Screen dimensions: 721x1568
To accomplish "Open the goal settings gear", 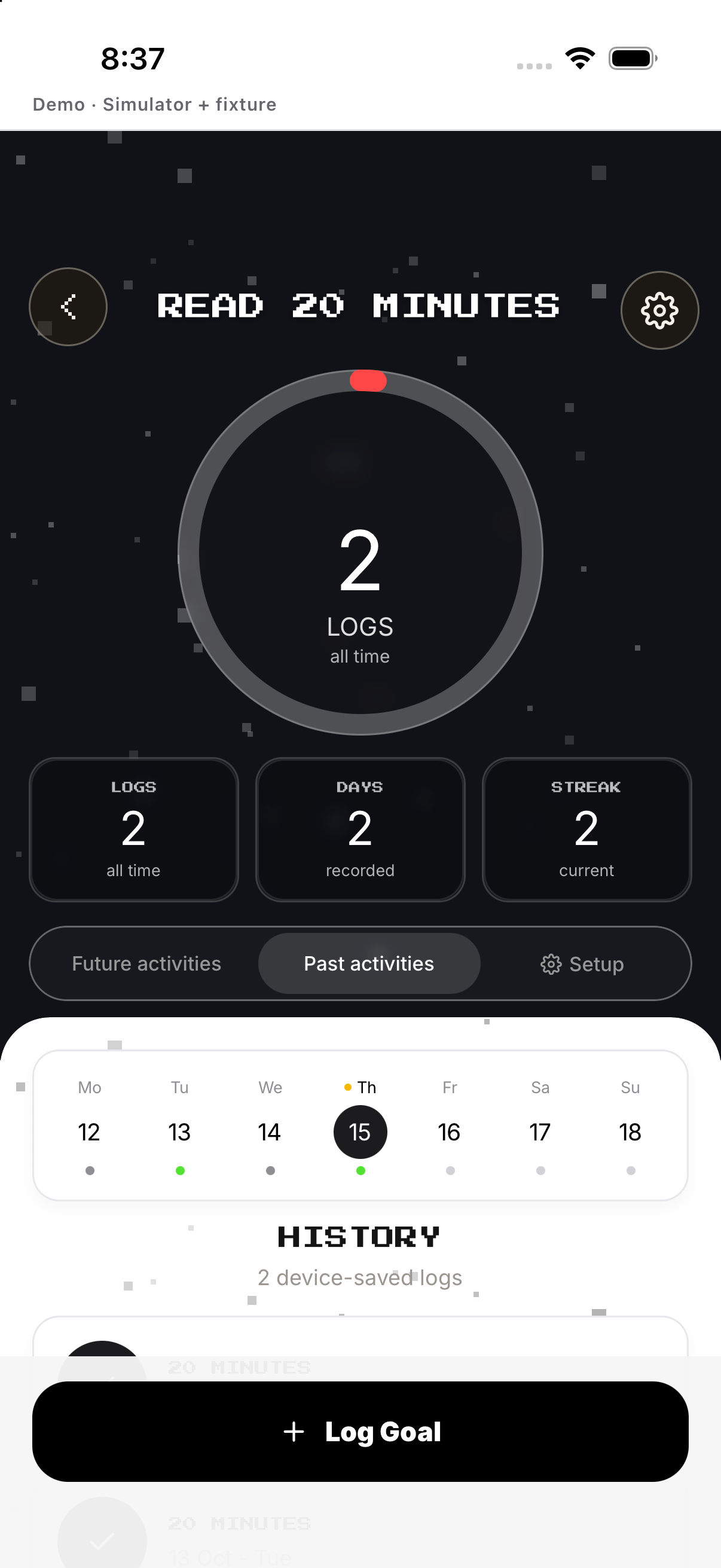I will (659, 310).
